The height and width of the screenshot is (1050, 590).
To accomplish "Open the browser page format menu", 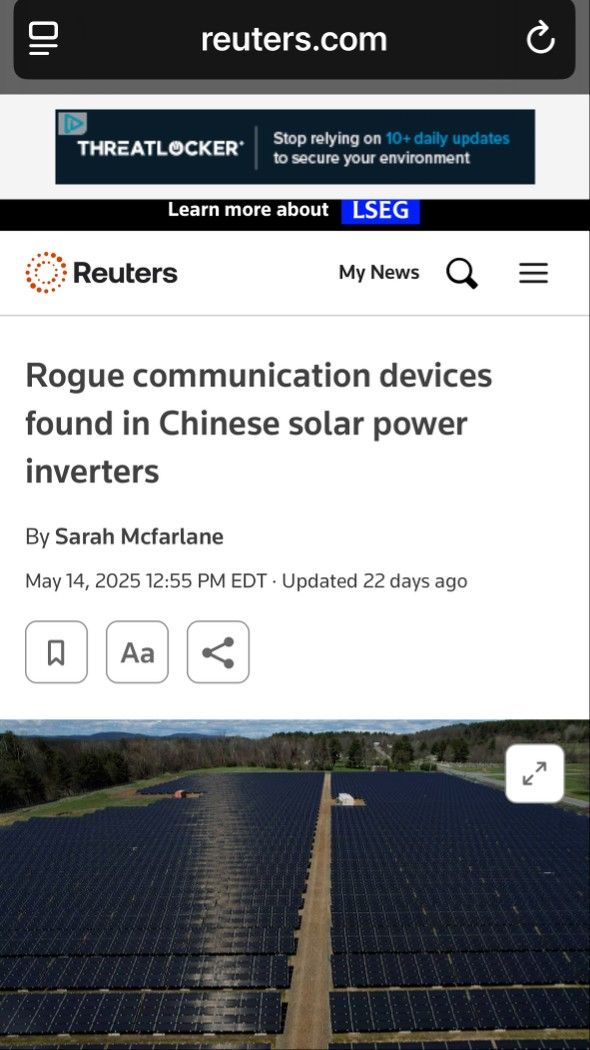I will pyautogui.click(x=44, y=38).
